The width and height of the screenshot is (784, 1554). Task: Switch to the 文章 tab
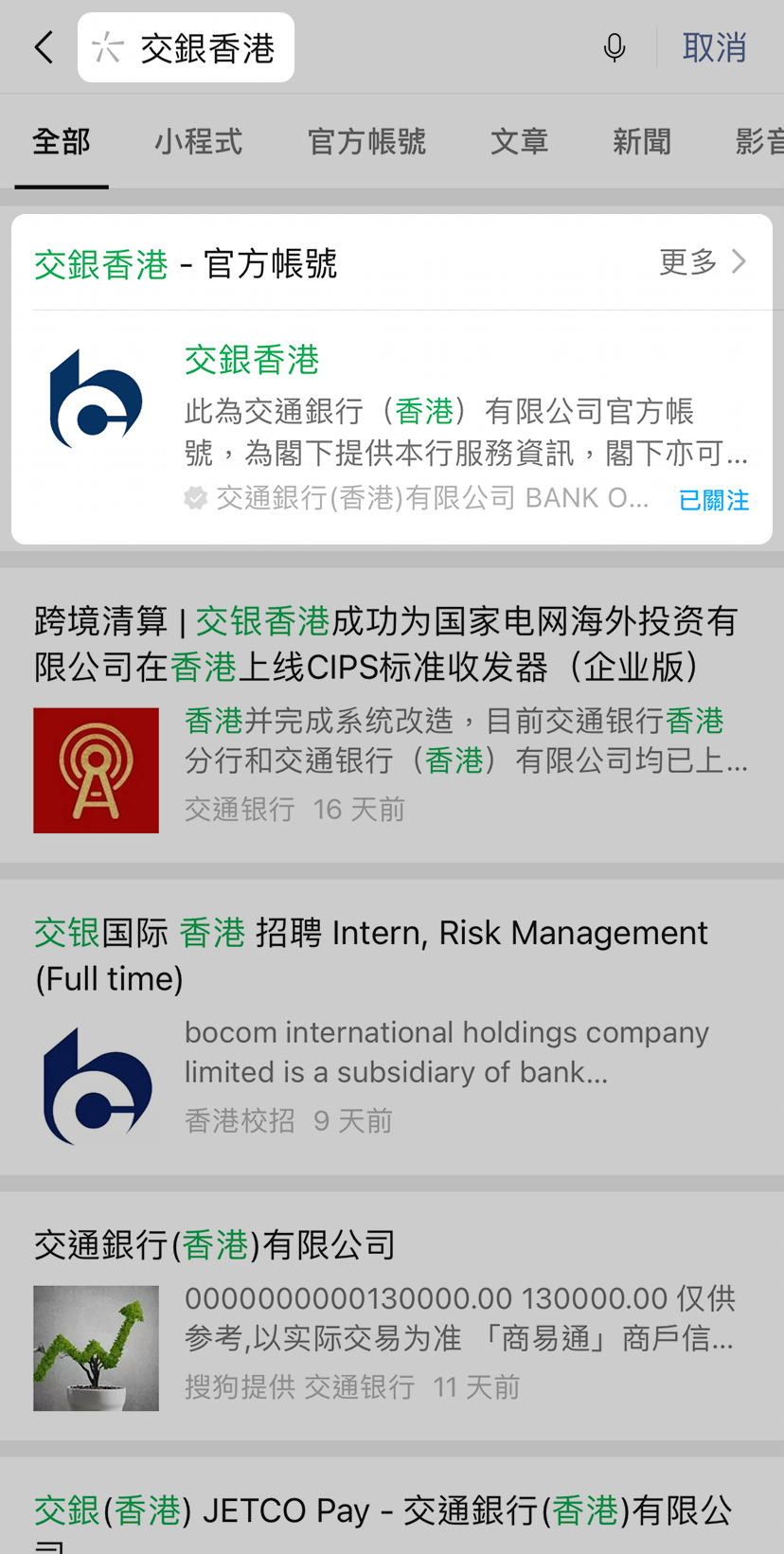pos(519,142)
